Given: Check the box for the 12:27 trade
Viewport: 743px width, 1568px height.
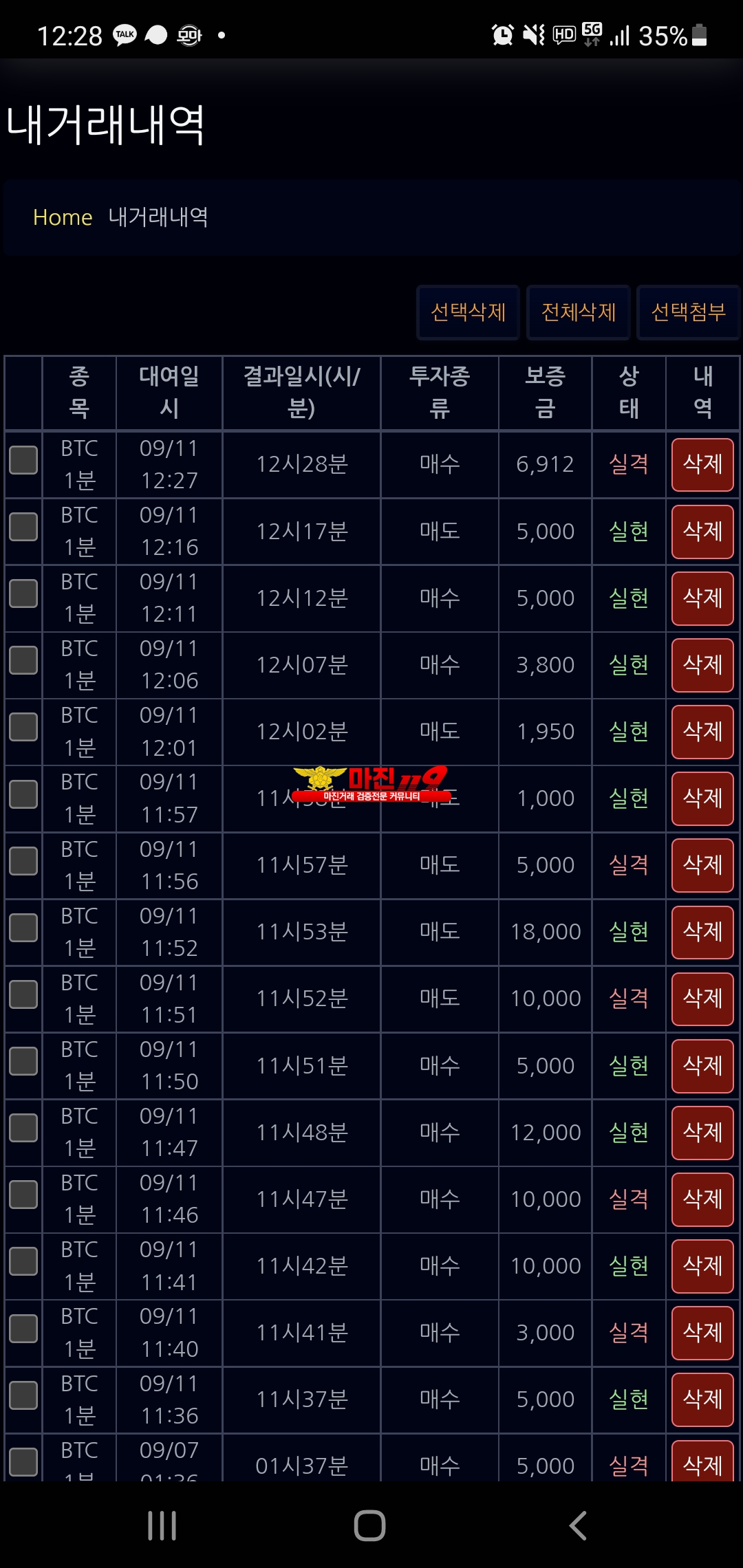Looking at the screenshot, I should [23, 460].
